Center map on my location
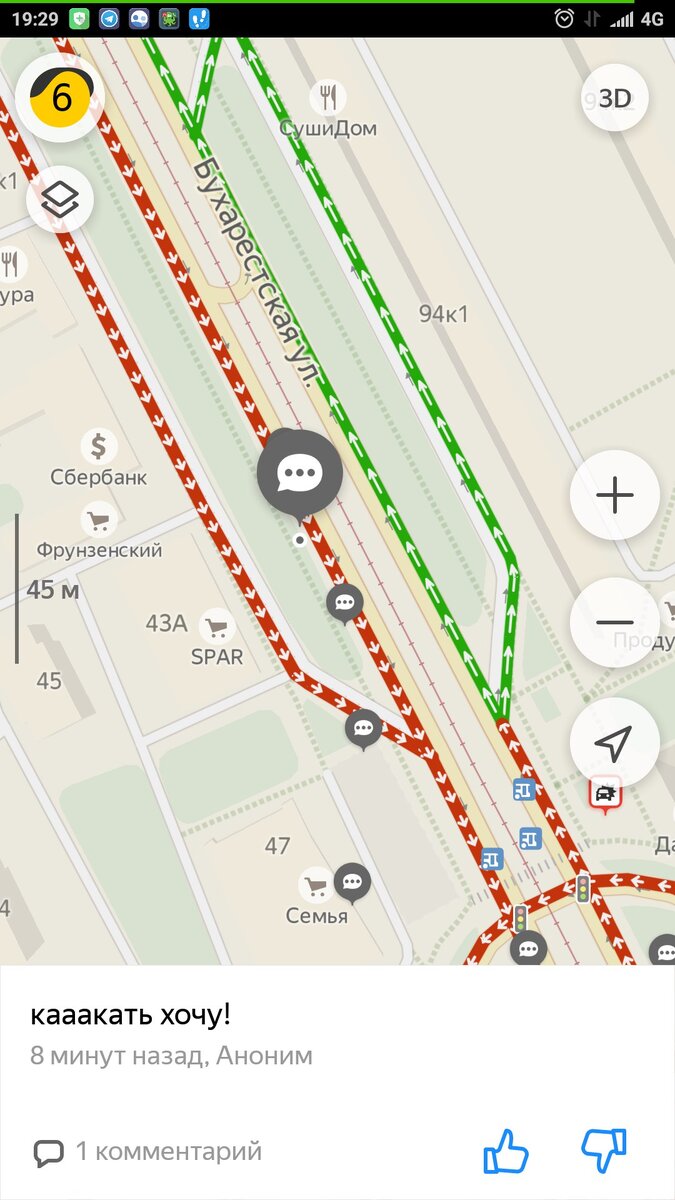 614,743
